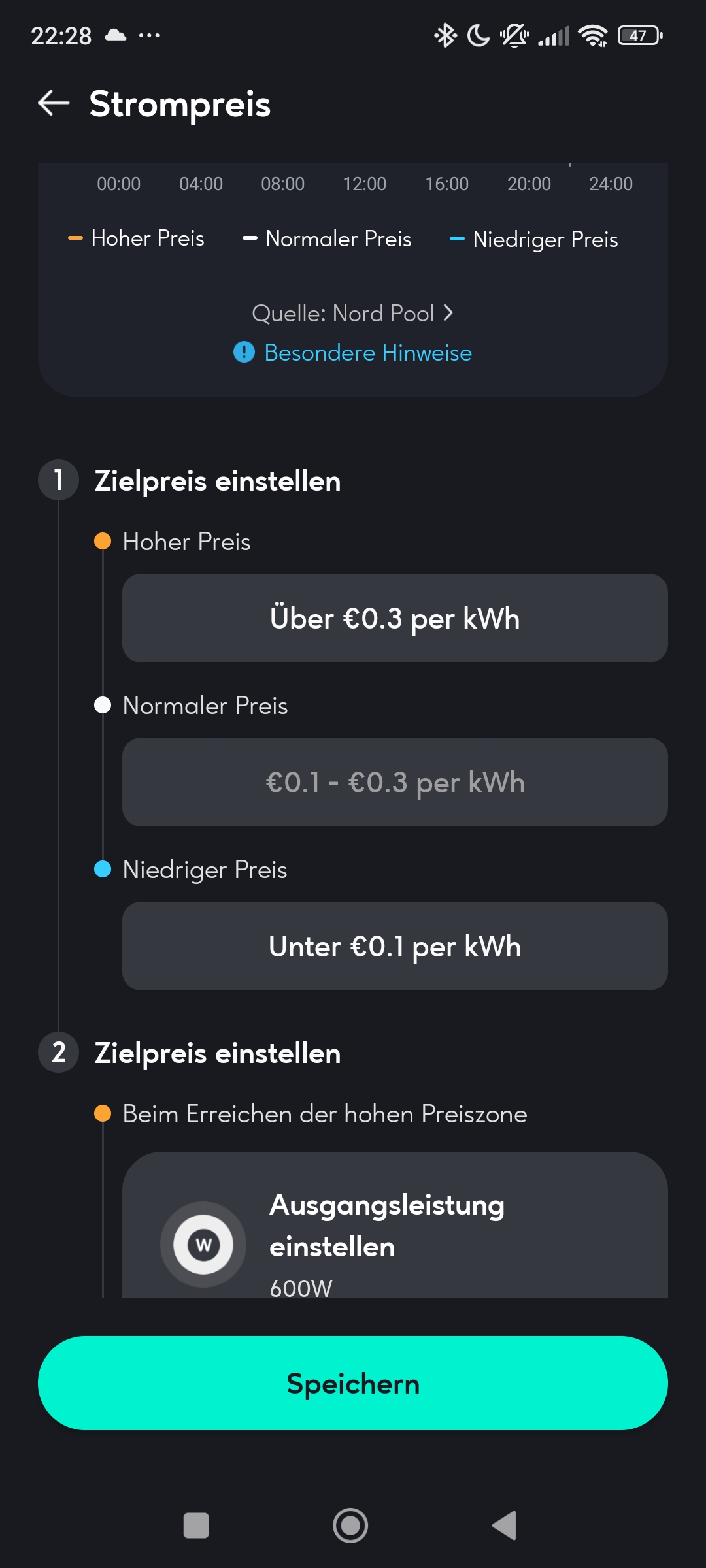
Task: Open recent apps via the square button
Action: tap(196, 1526)
